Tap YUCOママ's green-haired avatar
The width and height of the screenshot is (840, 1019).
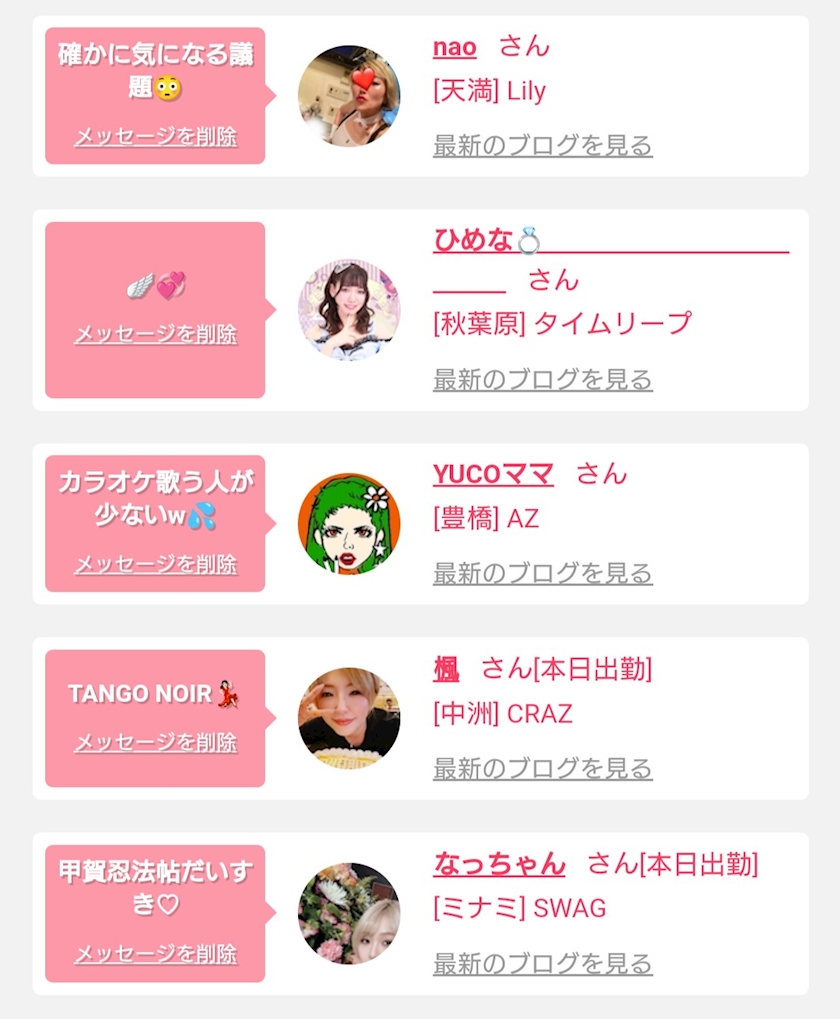tap(349, 524)
